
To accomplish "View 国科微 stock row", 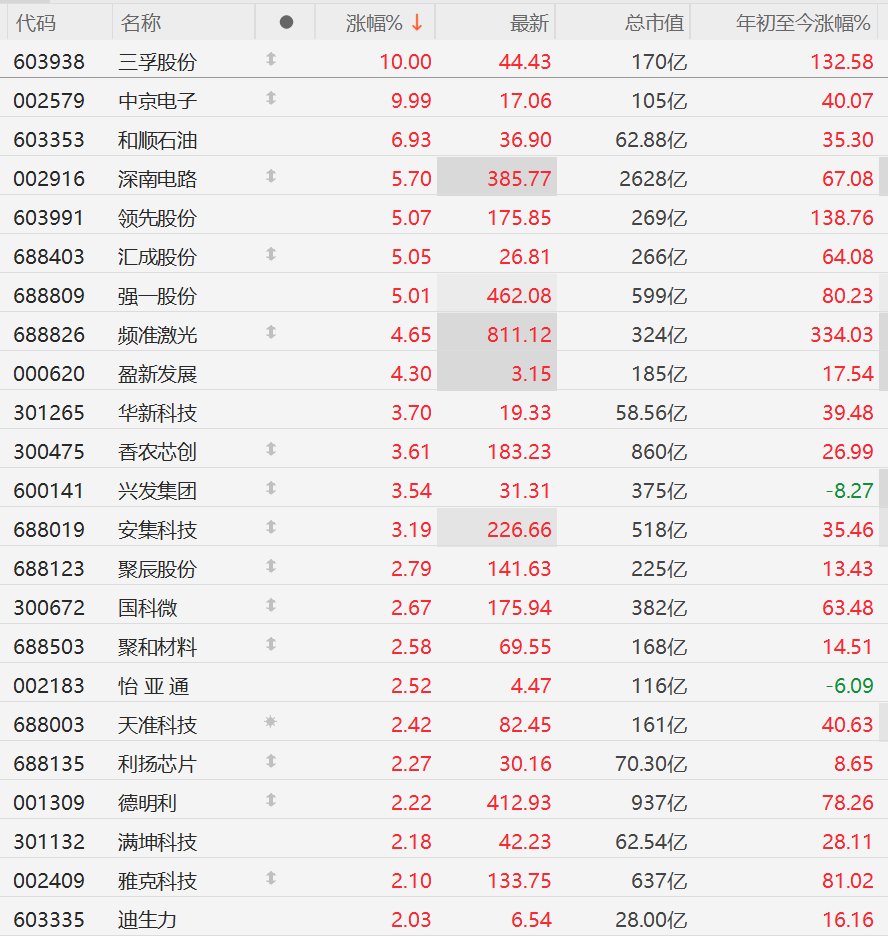I will 444,607.
